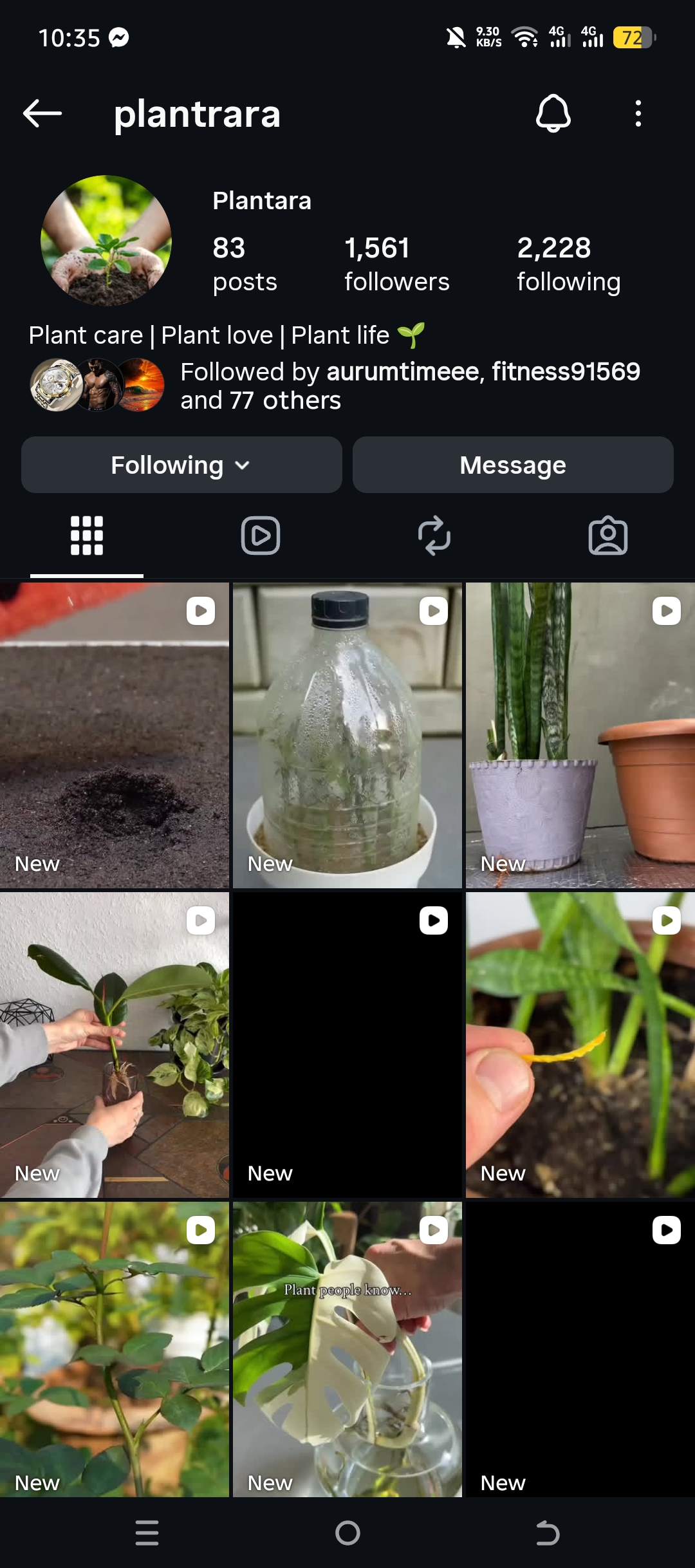Viewport: 695px width, 1568px height.
Task: Switch to the tagged posts tab
Action: [x=608, y=536]
